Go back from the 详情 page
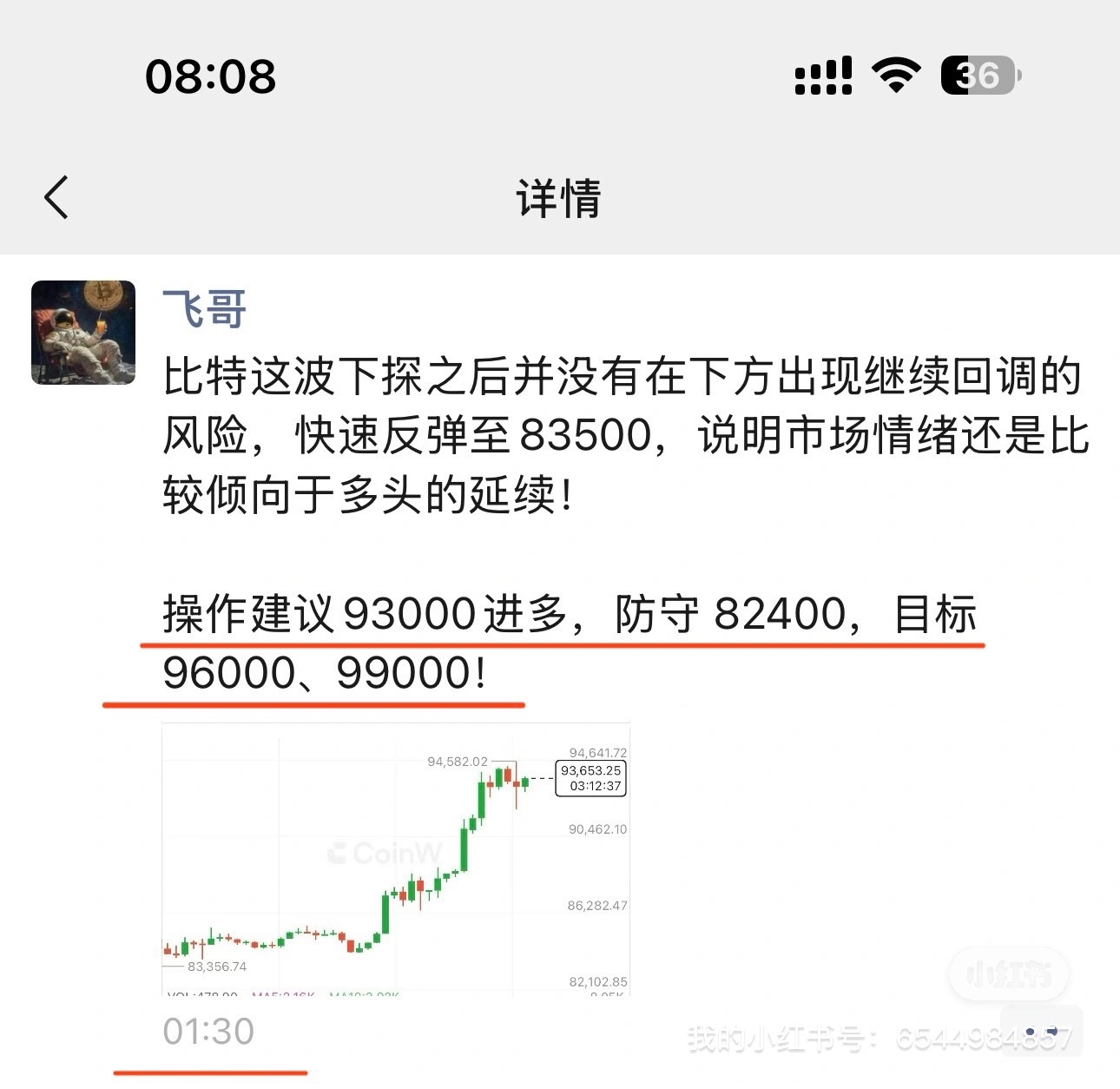Viewport: 1120px width, 1089px height. pos(56,197)
